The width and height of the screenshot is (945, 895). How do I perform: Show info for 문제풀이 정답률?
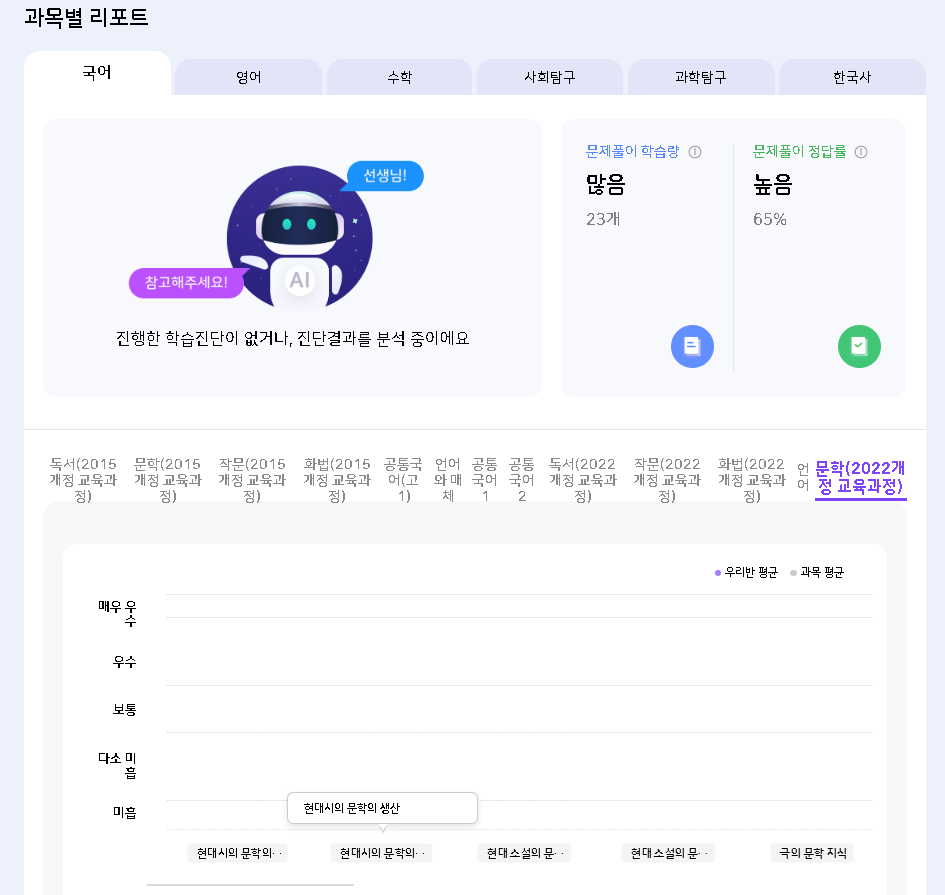[861, 152]
